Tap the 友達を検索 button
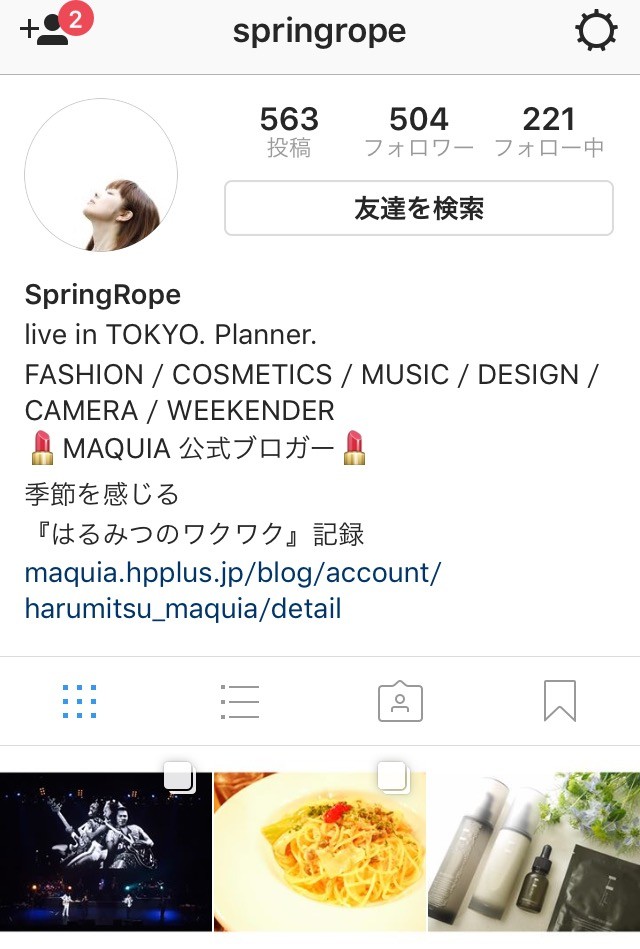The width and height of the screenshot is (640, 949). coord(418,208)
